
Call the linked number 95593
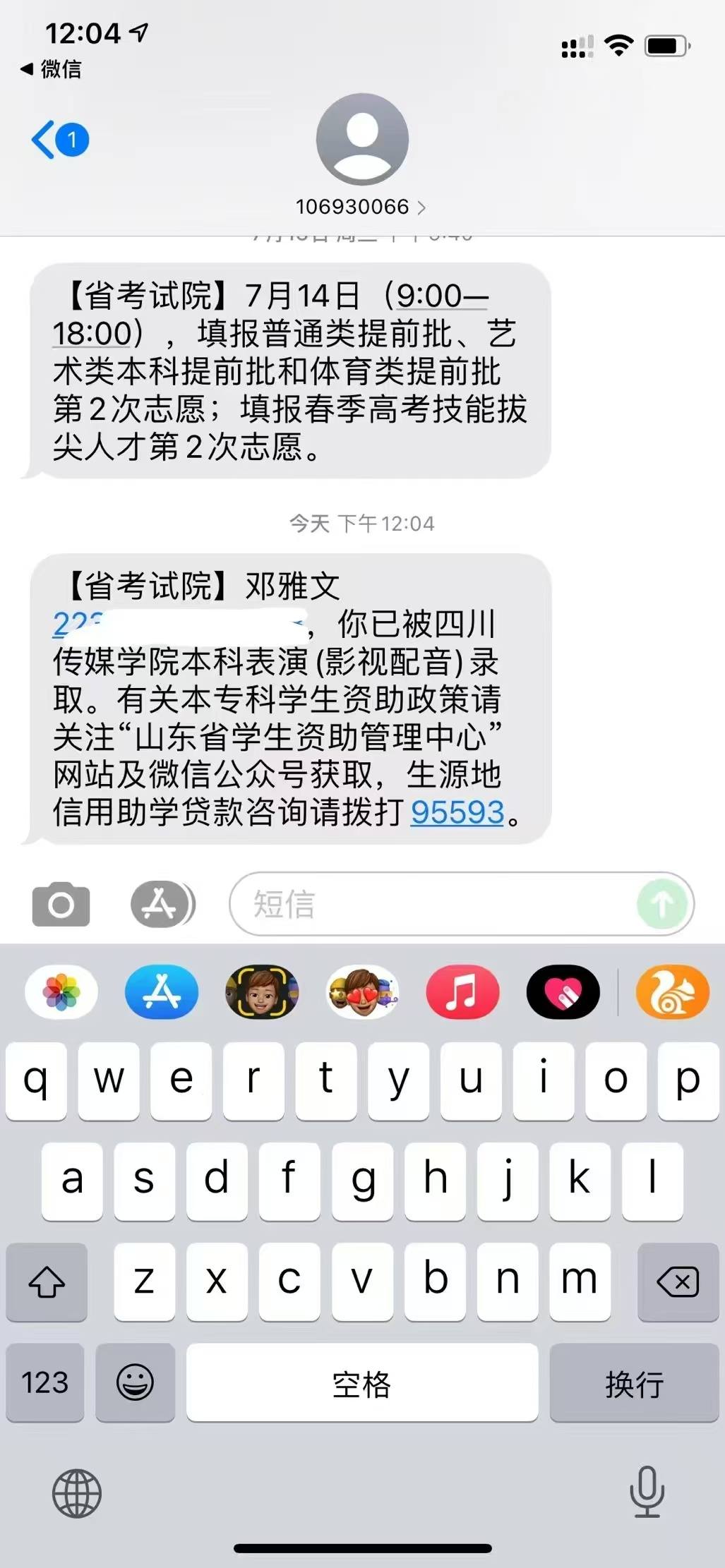point(457,812)
